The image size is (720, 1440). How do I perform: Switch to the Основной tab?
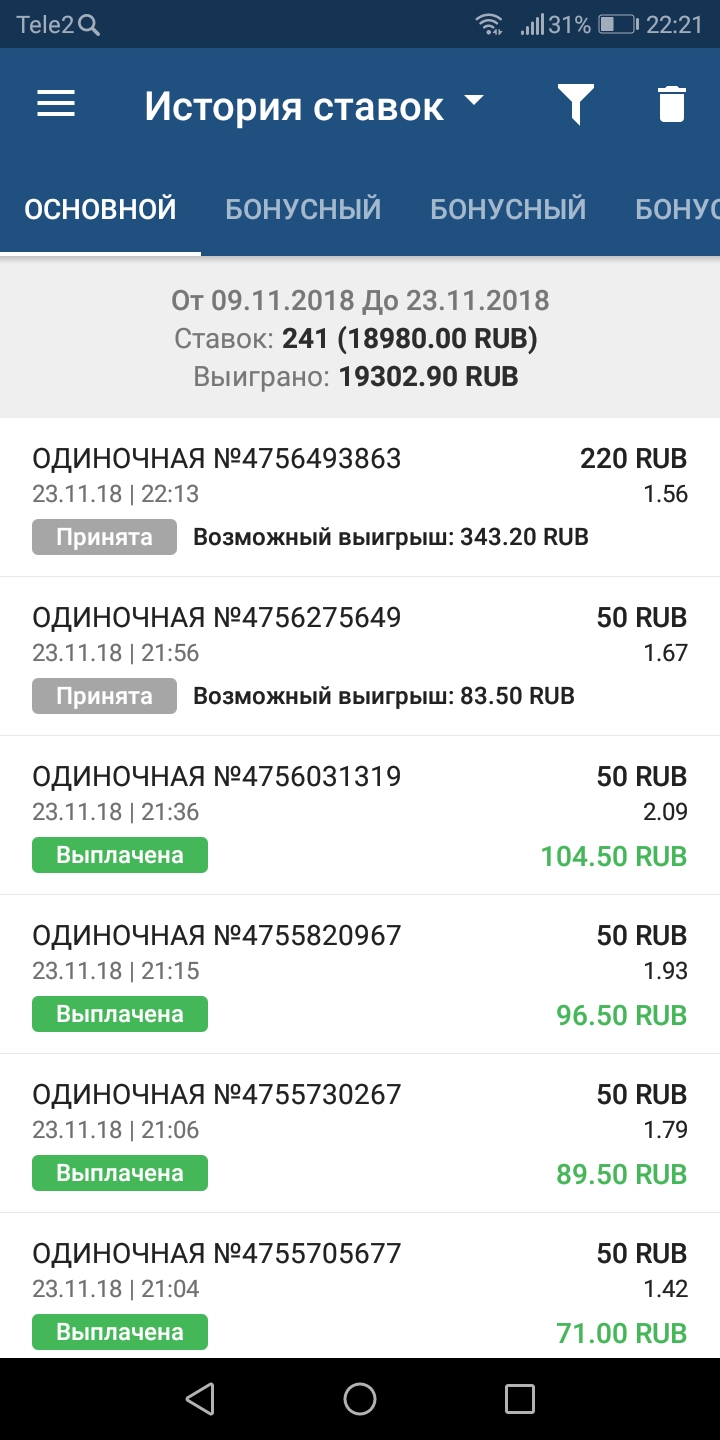[100, 208]
